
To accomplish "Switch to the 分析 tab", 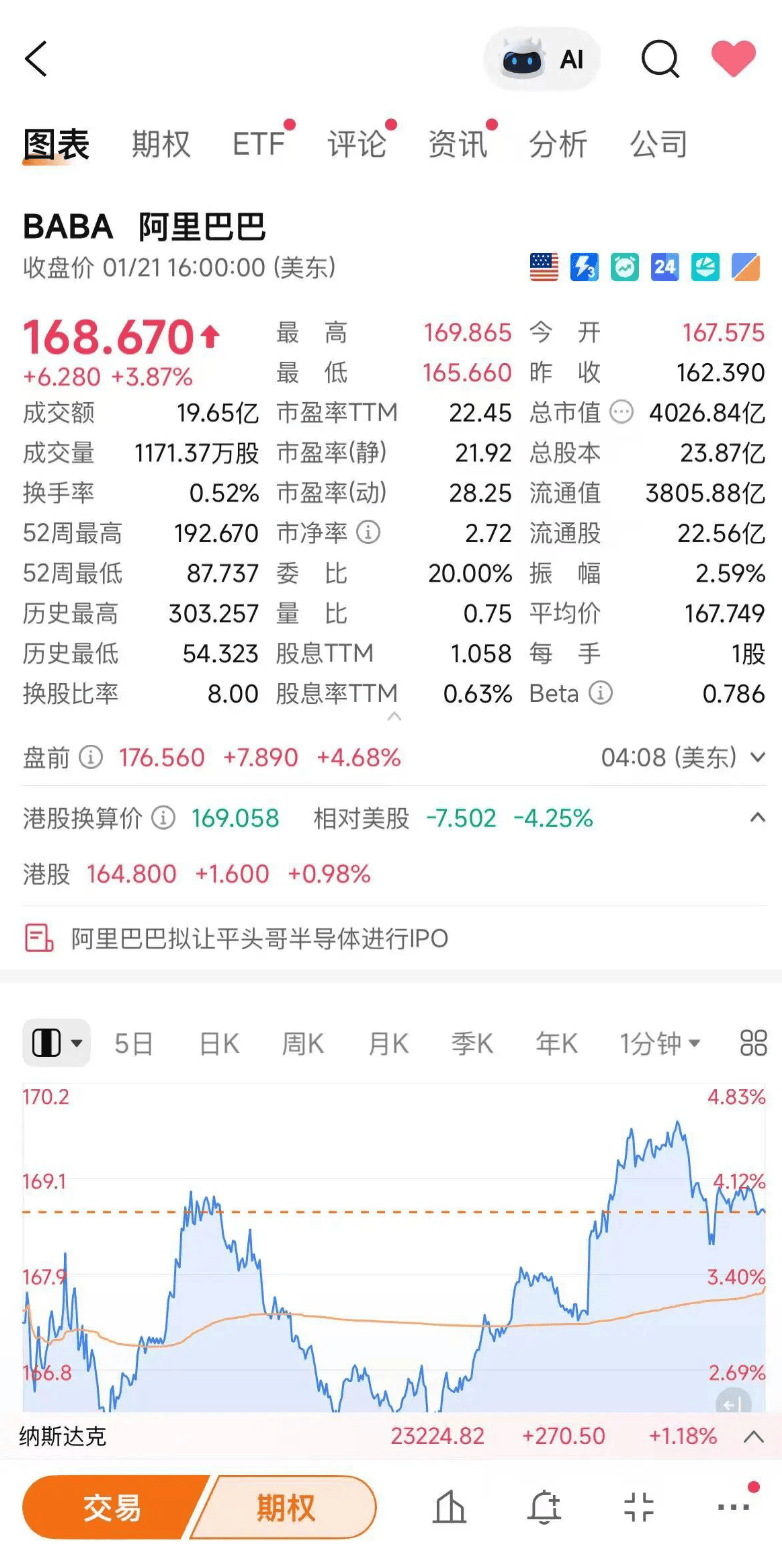I will coord(558,144).
